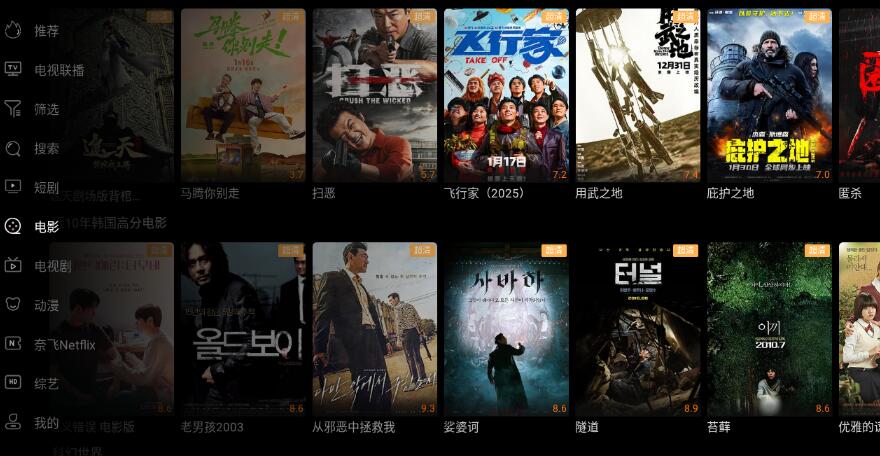This screenshot has height=456, width=880.
Task: Open the 筛选 filter menu
Action: tap(45, 109)
